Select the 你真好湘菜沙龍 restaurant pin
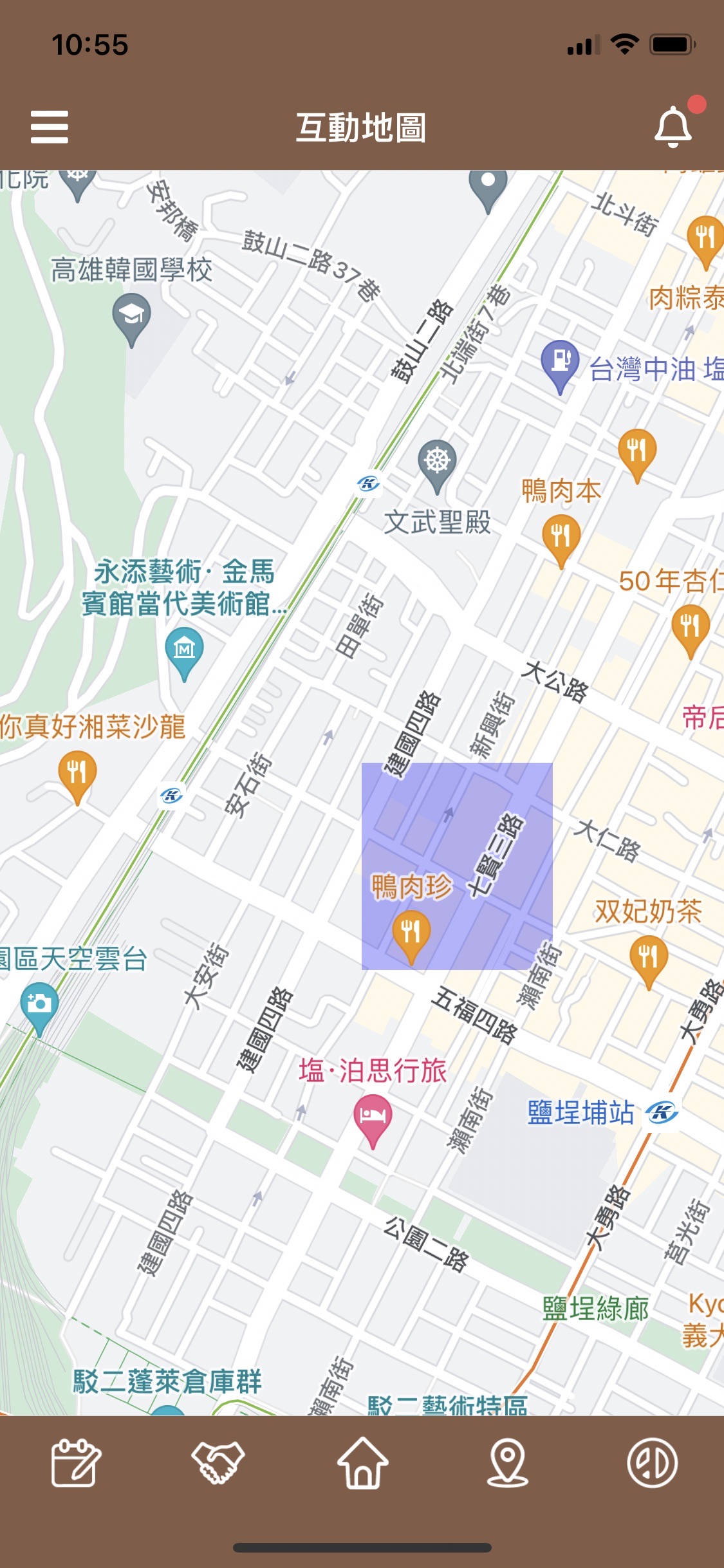The image size is (724, 1568). 77,772
